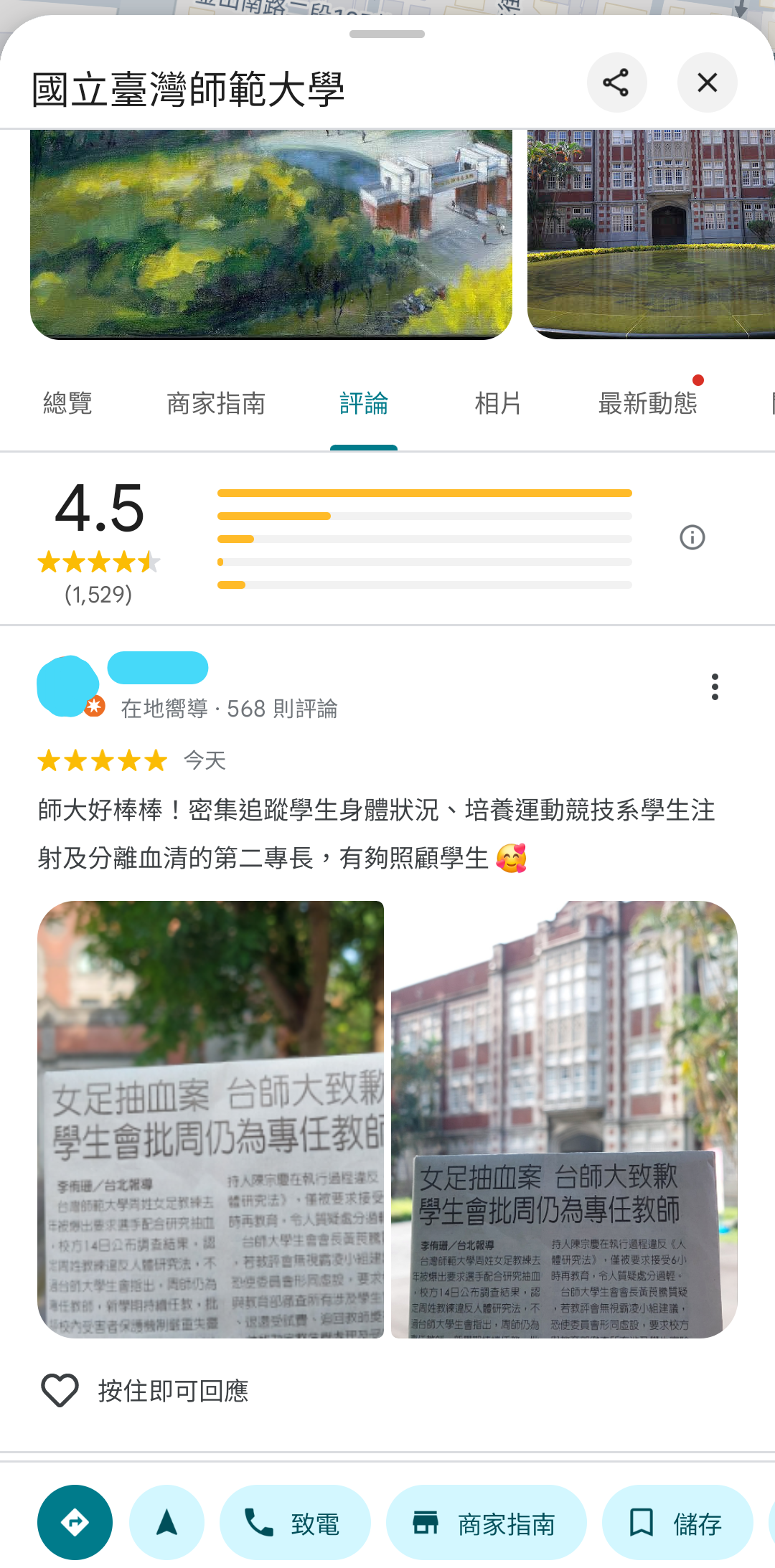The image size is (775, 1568).
Task: Close the place details sheet
Action: 707,82
